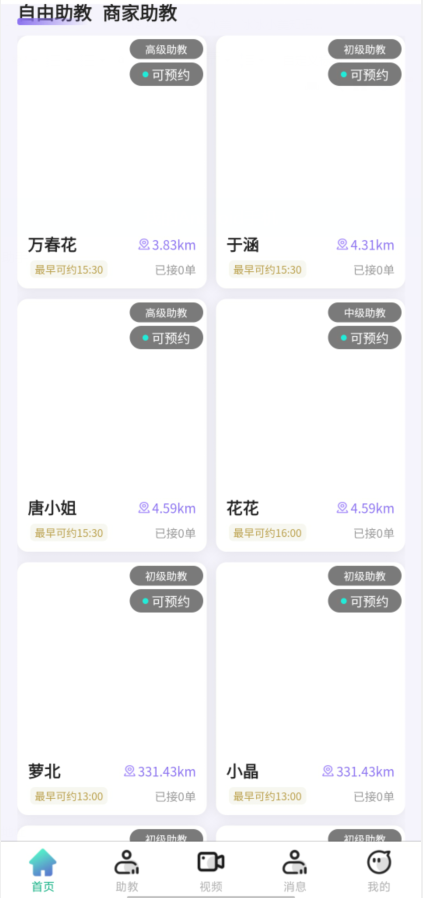This screenshot has height=898, width=423.
Task: View 唐小姐's assistant profile
Action: tap(112, 426)
